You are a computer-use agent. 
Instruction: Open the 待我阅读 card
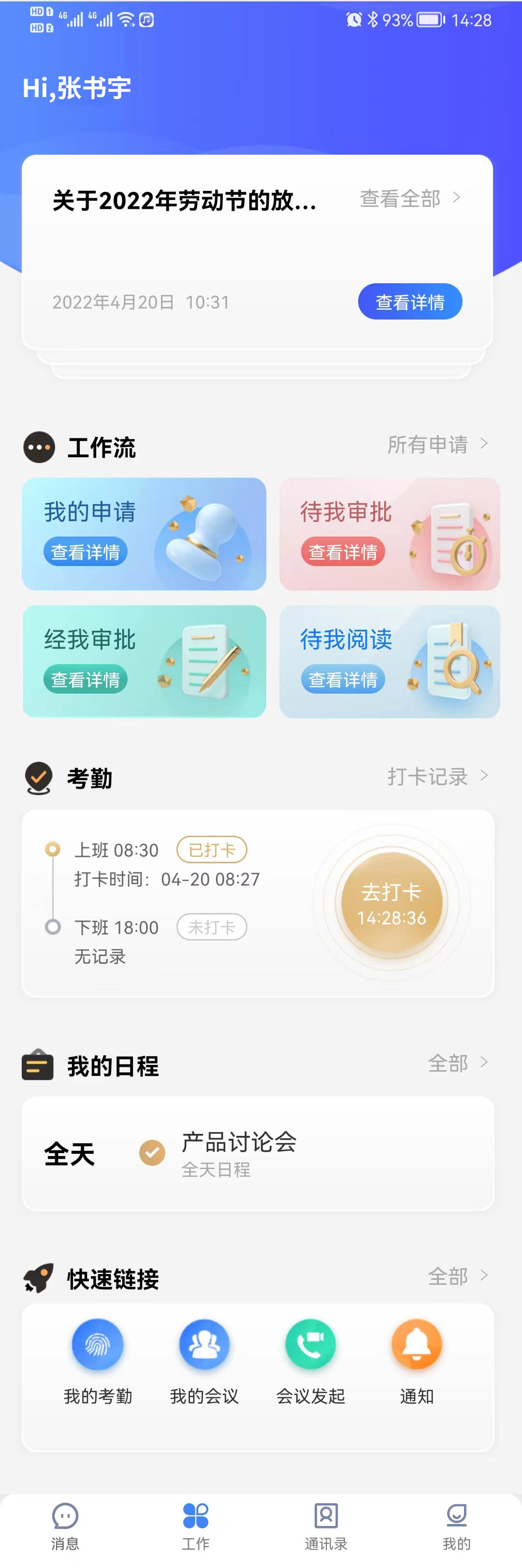pos(390,661)
